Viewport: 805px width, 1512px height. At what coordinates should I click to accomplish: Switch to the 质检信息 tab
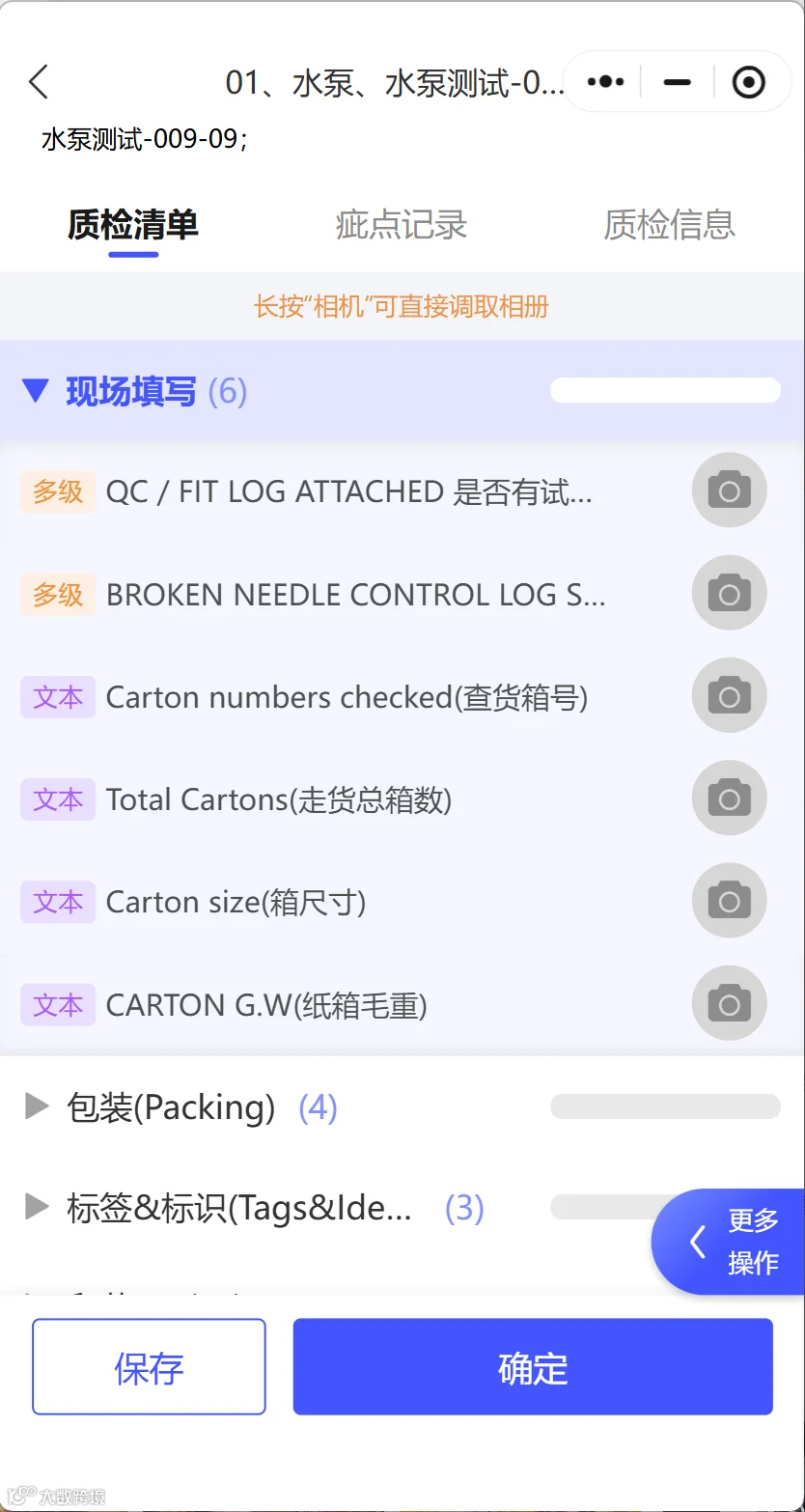pos(669,224)
